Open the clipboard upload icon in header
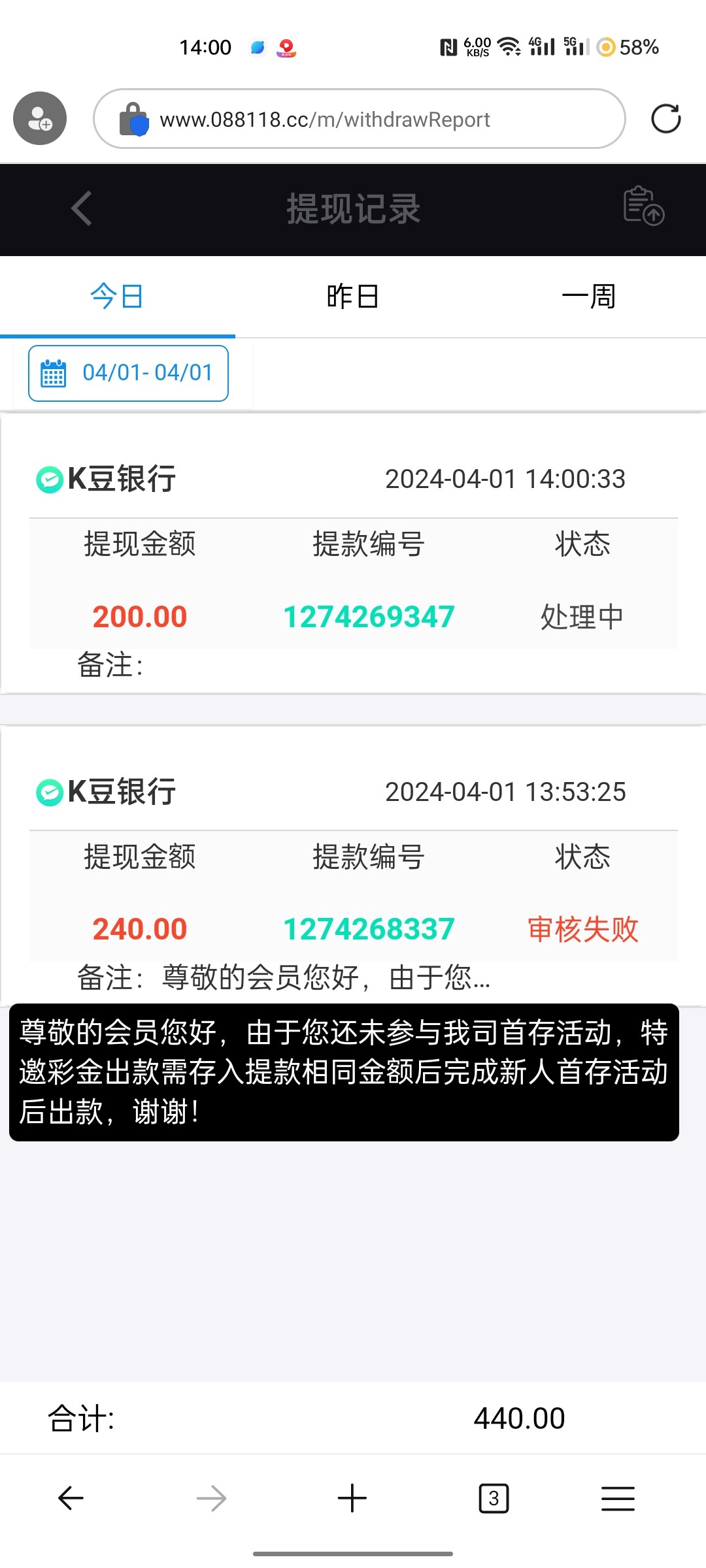706x1568 pixels. 643,206
